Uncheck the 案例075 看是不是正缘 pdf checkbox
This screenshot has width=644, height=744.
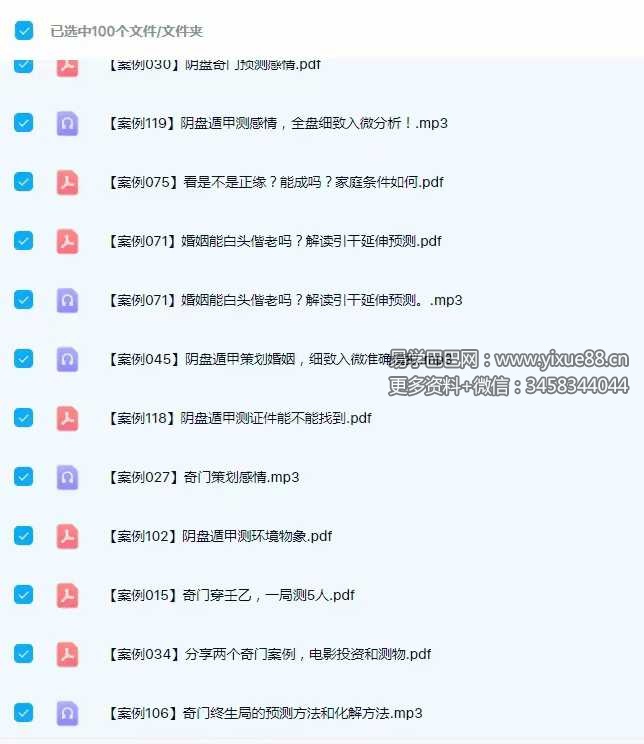pyautogui.click(x=24, y=182)
